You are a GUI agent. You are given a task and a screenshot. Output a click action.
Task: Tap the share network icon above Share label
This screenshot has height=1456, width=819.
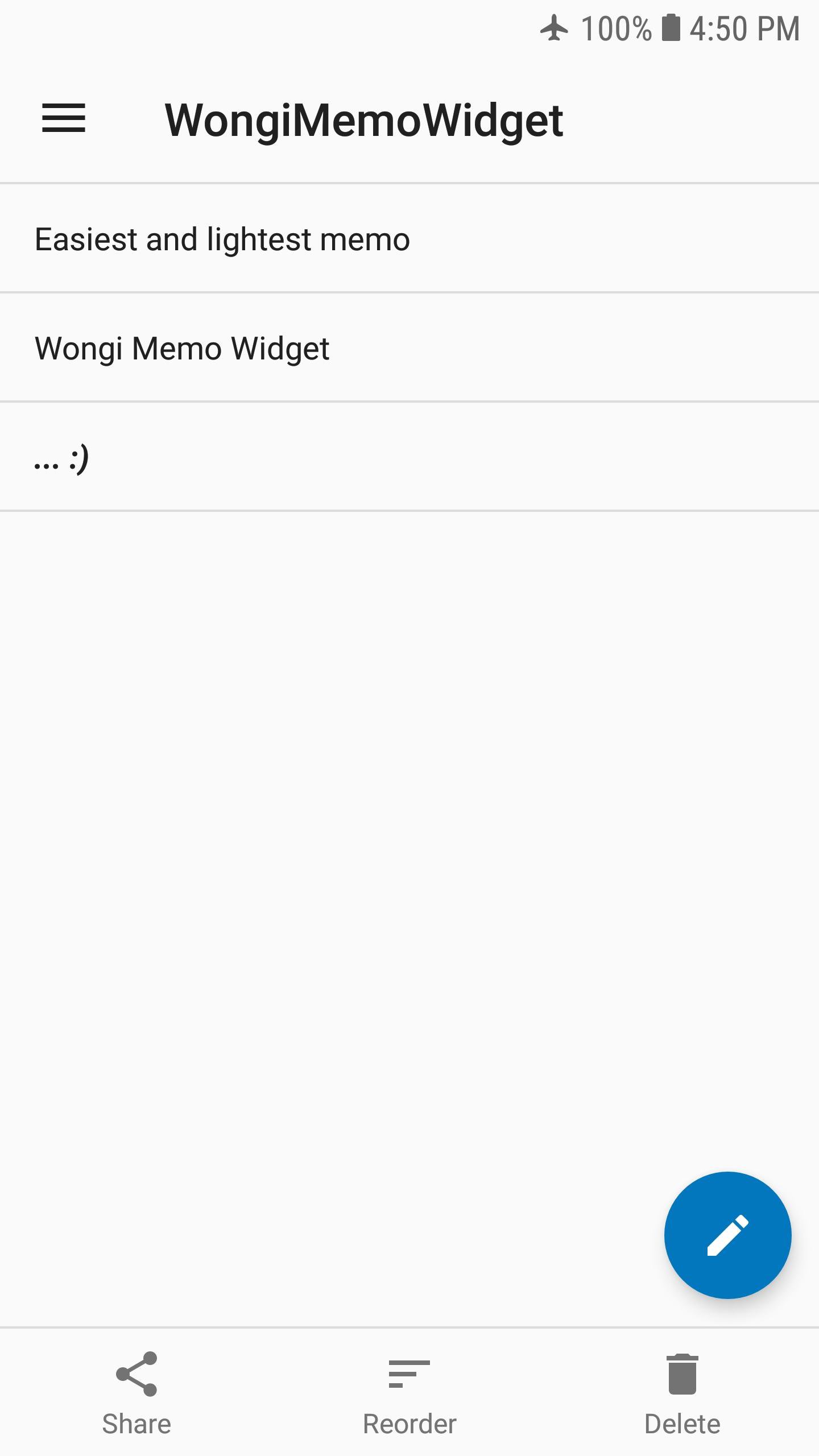coord(136,1376)
